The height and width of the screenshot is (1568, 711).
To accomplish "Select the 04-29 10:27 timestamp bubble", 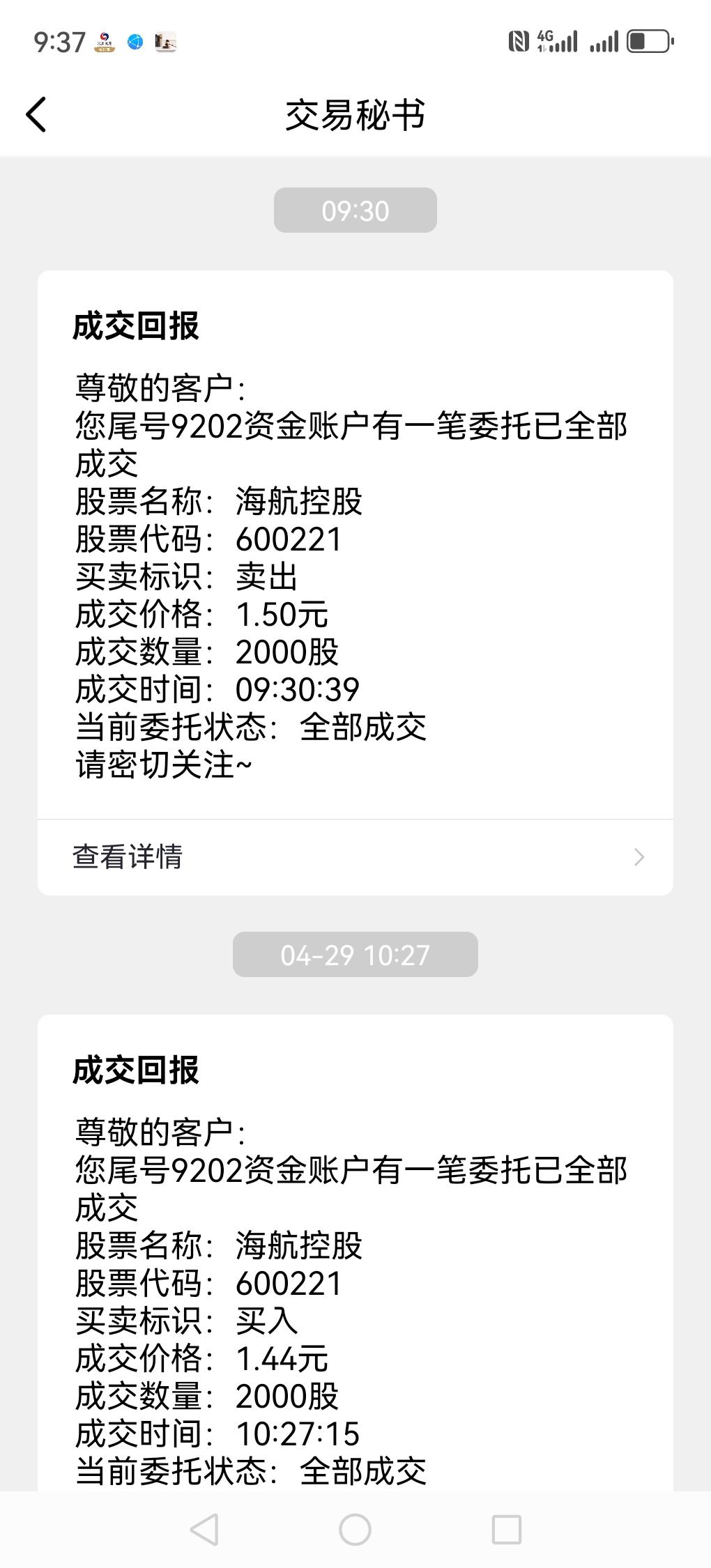I will click(x=355, y=955).
